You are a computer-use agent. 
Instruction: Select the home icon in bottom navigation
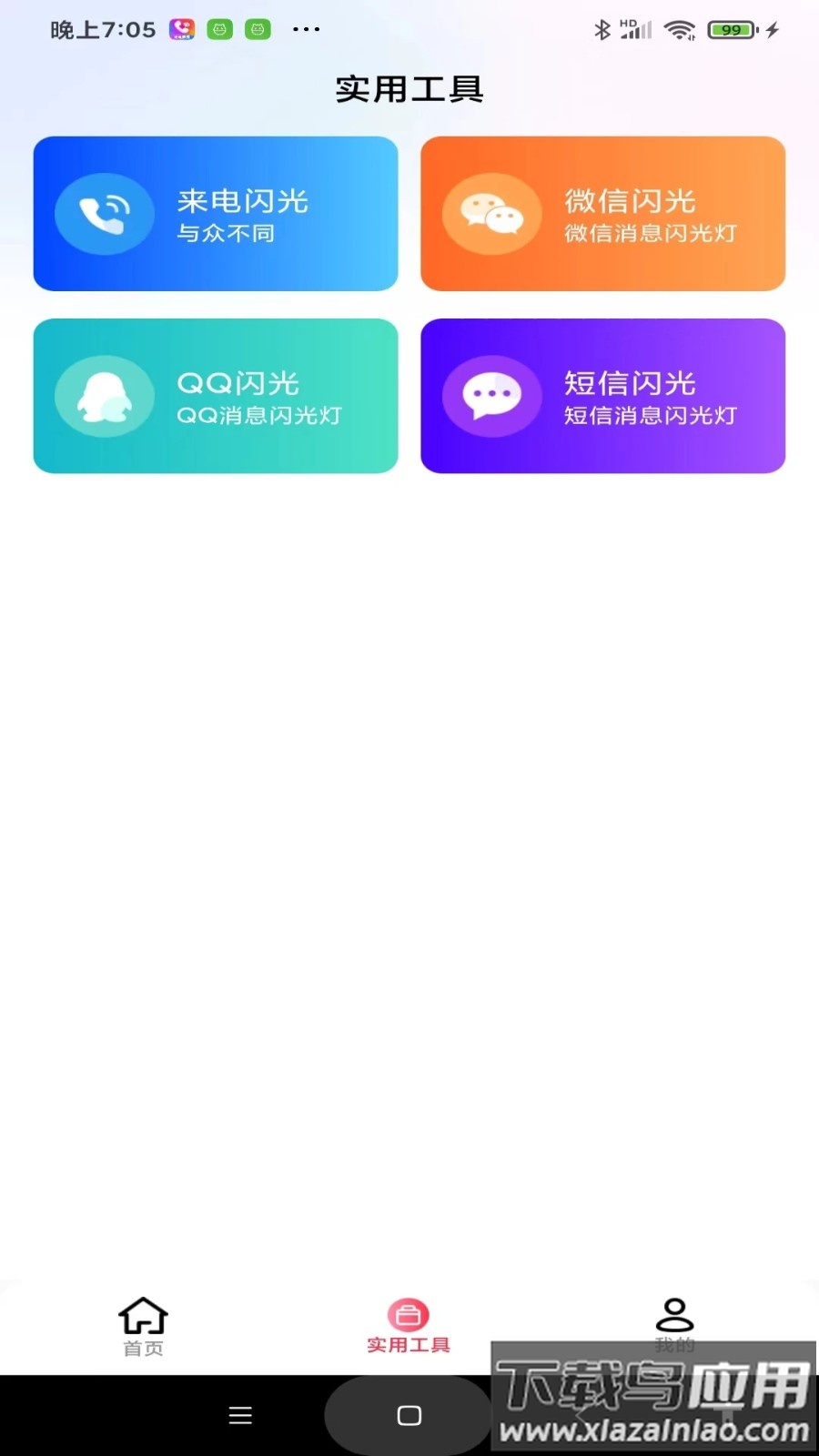(x=142, y=1314)
